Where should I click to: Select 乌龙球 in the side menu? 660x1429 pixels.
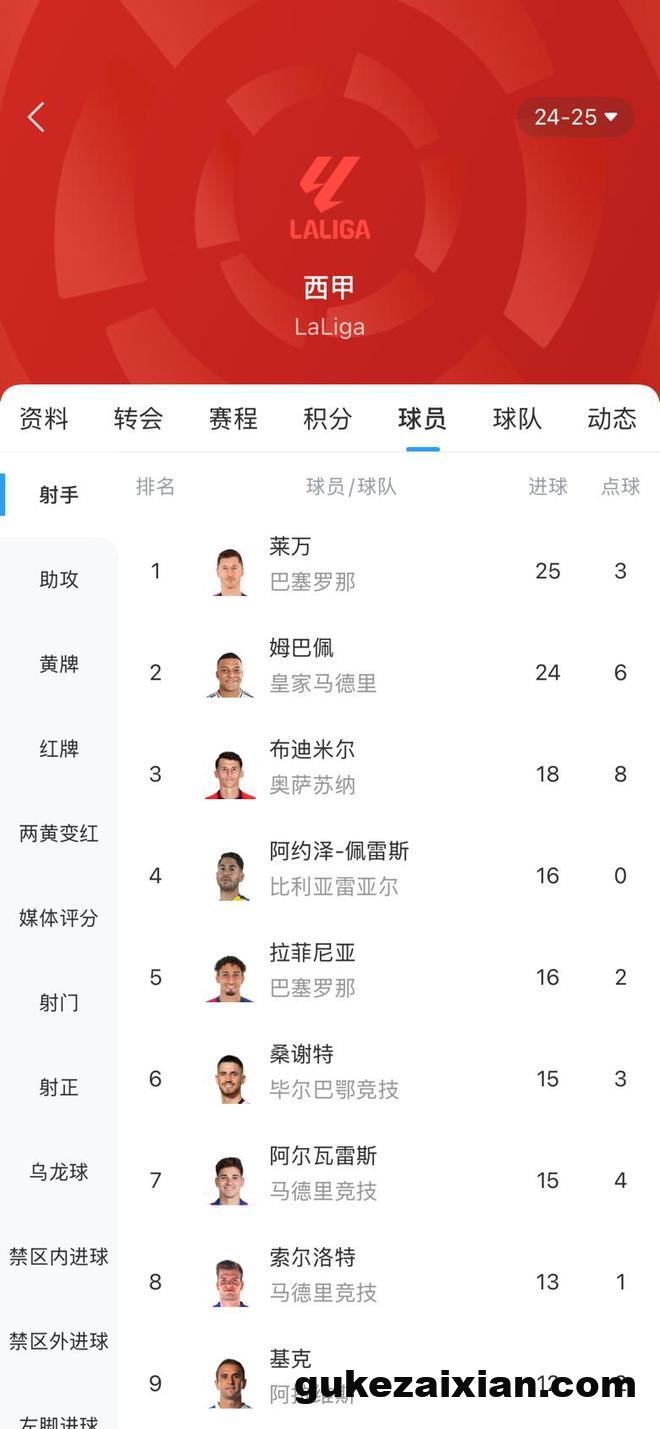(59, 1172)
